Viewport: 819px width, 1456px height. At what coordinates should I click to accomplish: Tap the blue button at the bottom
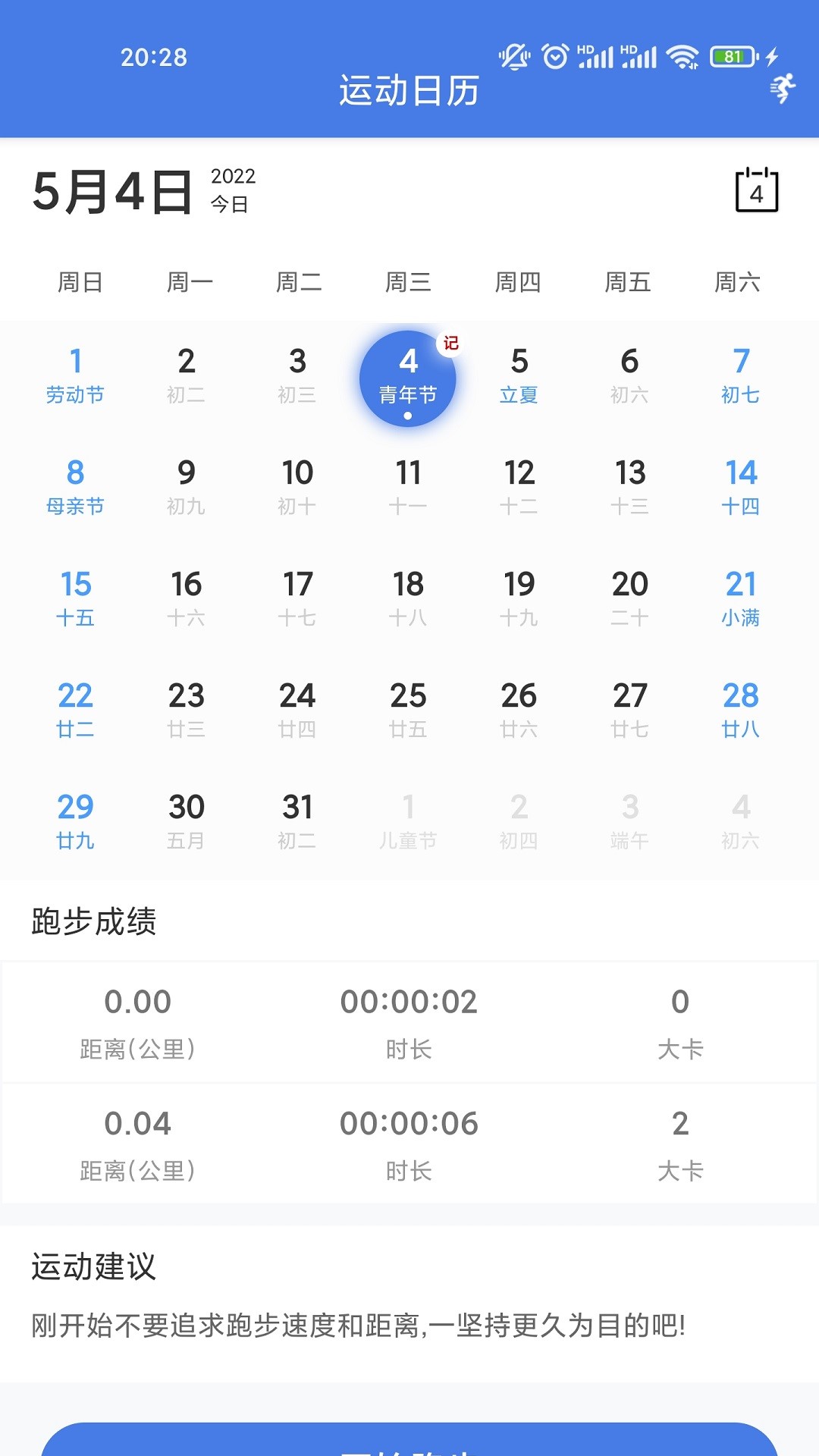pos(409,1441)
